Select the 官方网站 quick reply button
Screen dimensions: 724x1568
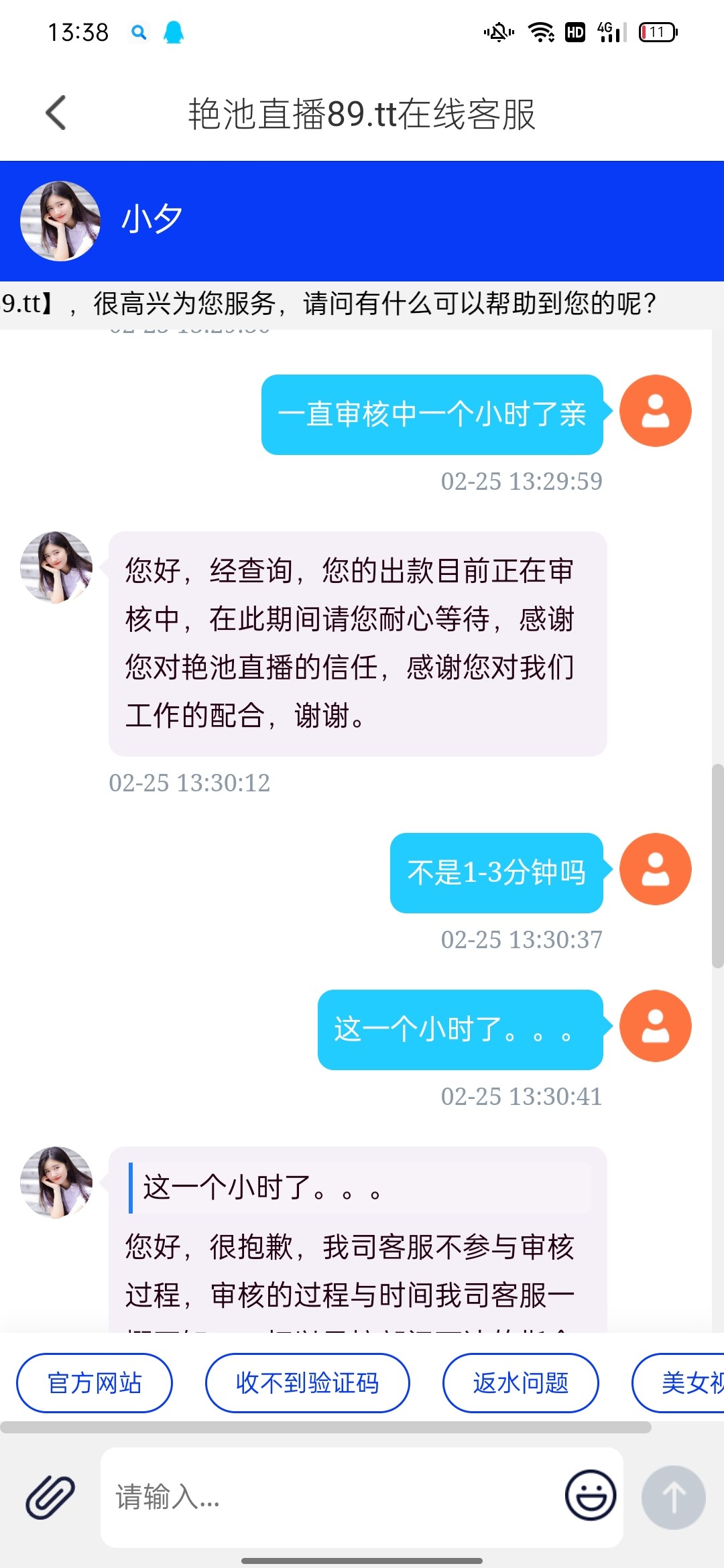pyautogui.click(x=94, y=1383)
